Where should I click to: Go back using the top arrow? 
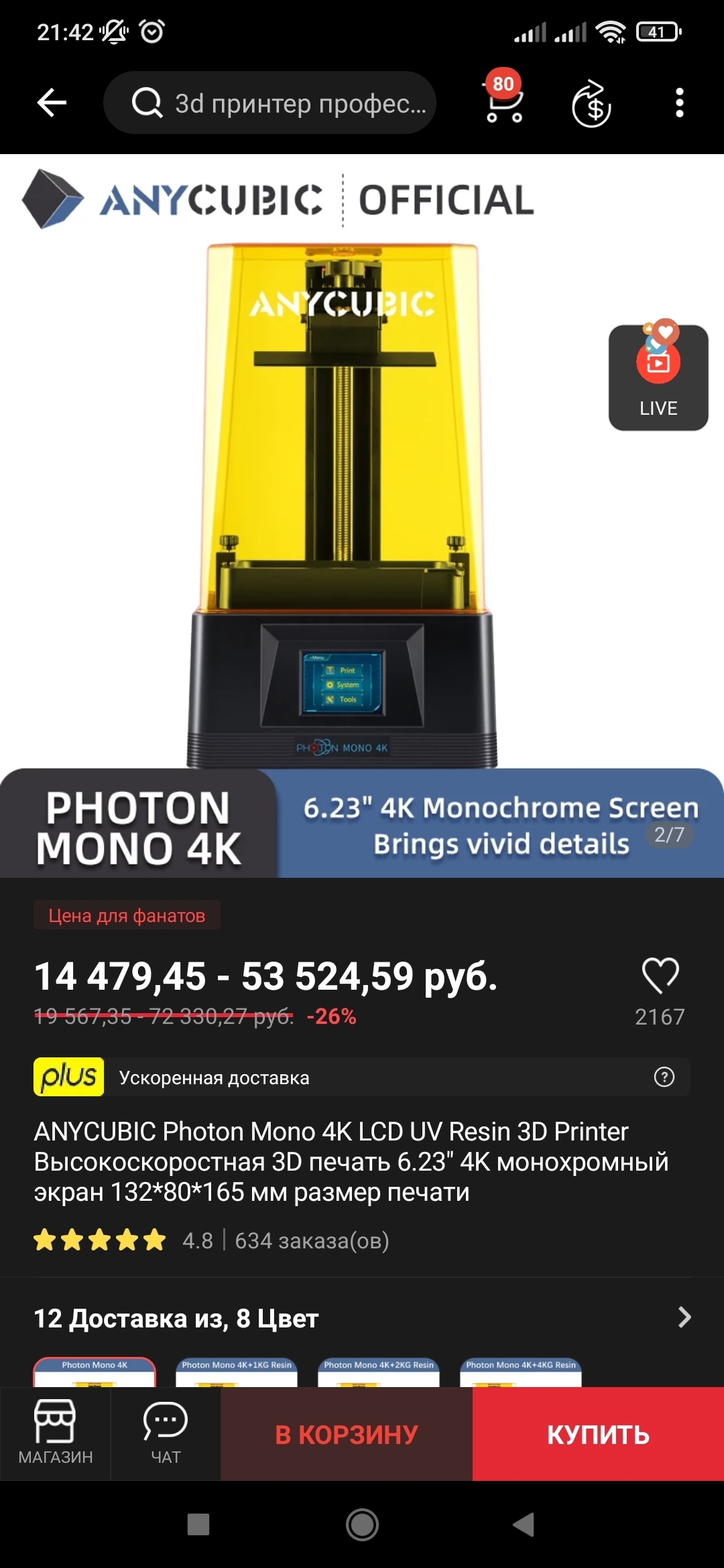click(x=52, y=103)
